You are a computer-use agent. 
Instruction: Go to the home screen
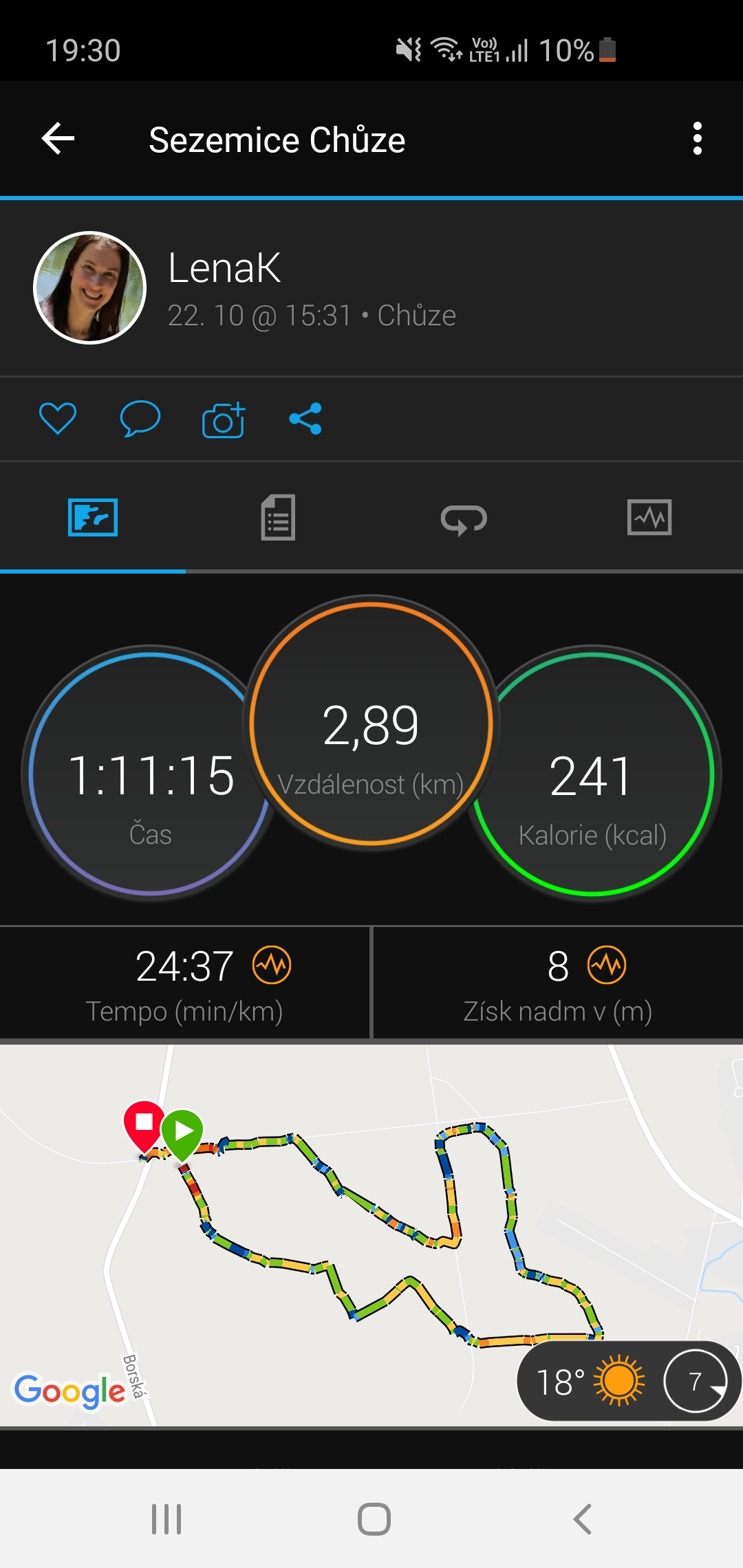click(374, 1518)
